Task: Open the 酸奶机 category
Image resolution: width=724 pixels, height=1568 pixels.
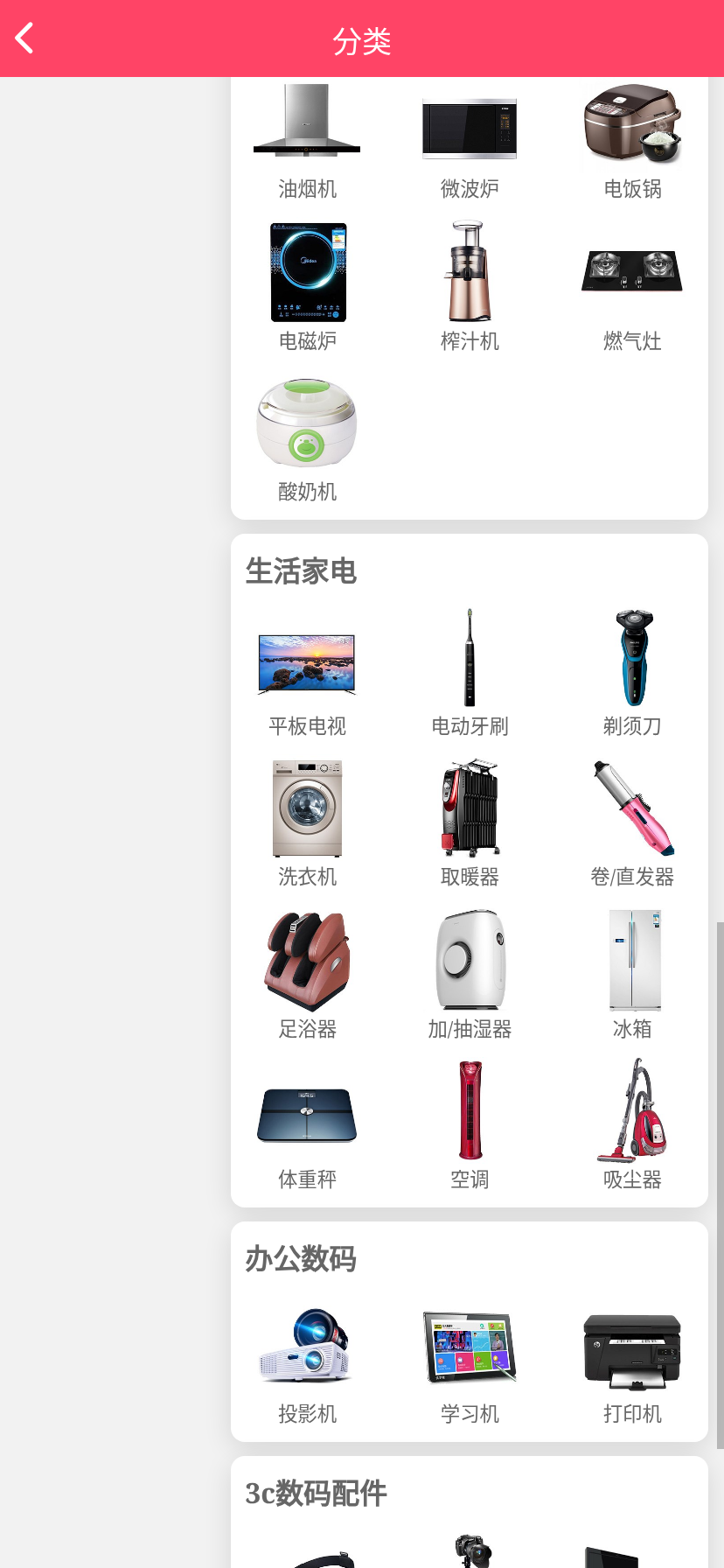Action: click(307, 437)
